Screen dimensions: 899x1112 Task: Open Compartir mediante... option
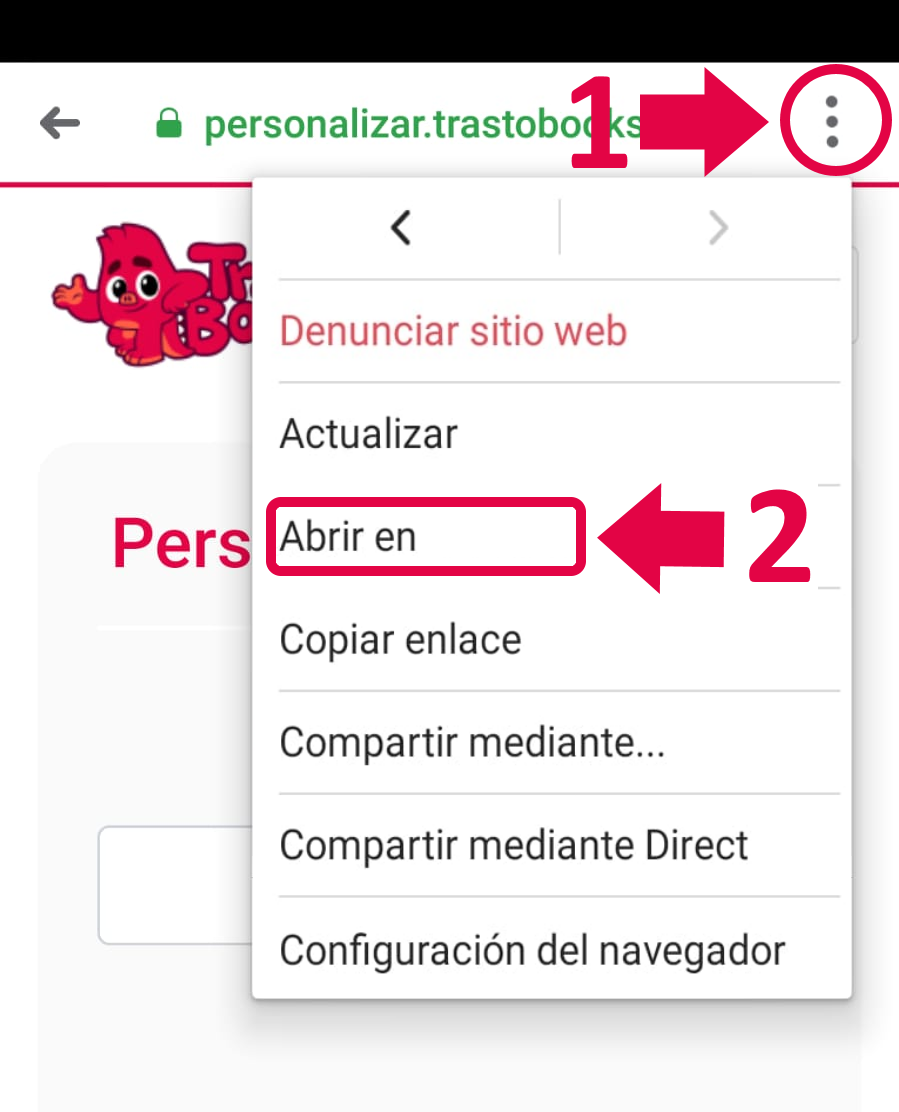472,743
